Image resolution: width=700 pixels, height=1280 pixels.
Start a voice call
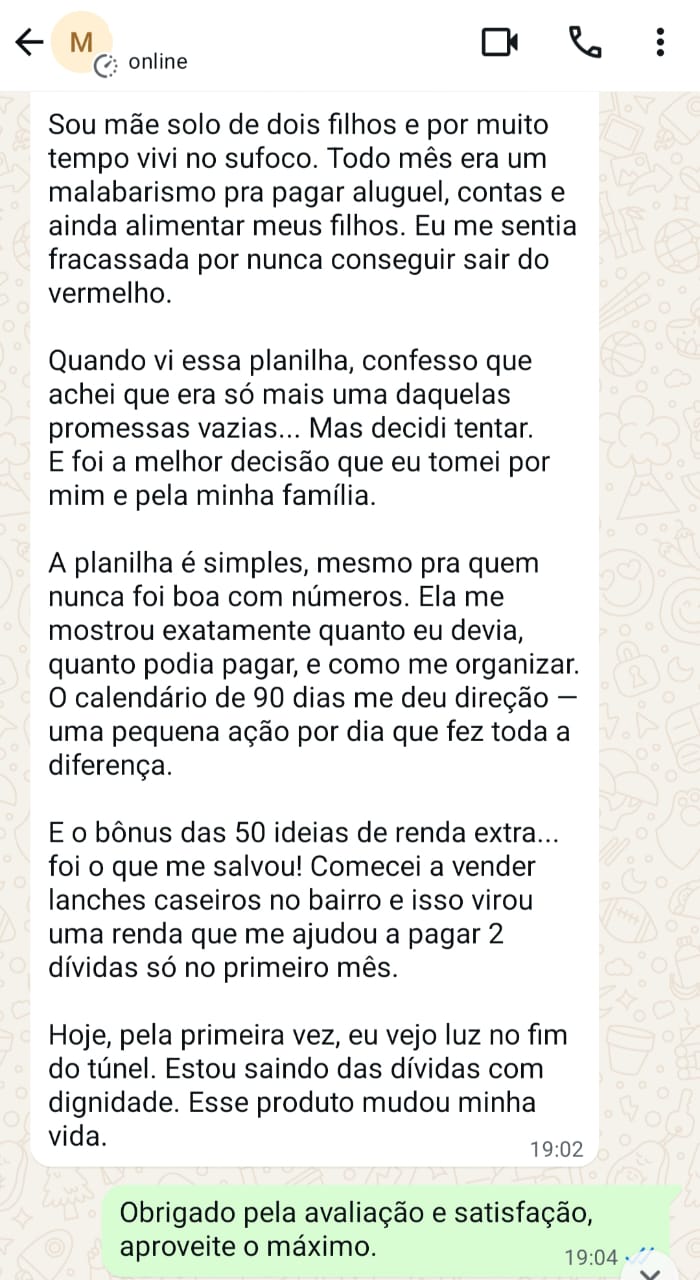click(x=584, y=42)
